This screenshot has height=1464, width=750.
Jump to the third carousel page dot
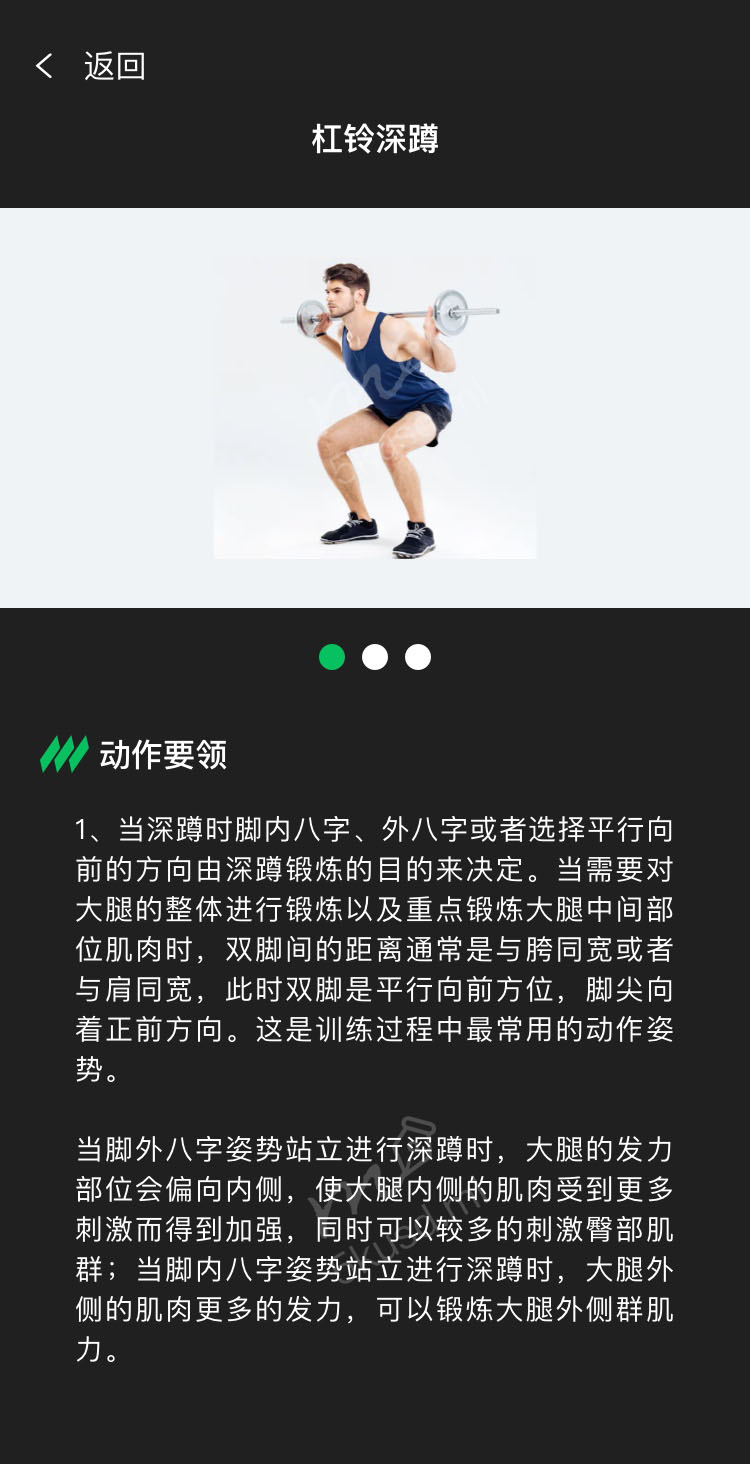[x=418, y=657]
